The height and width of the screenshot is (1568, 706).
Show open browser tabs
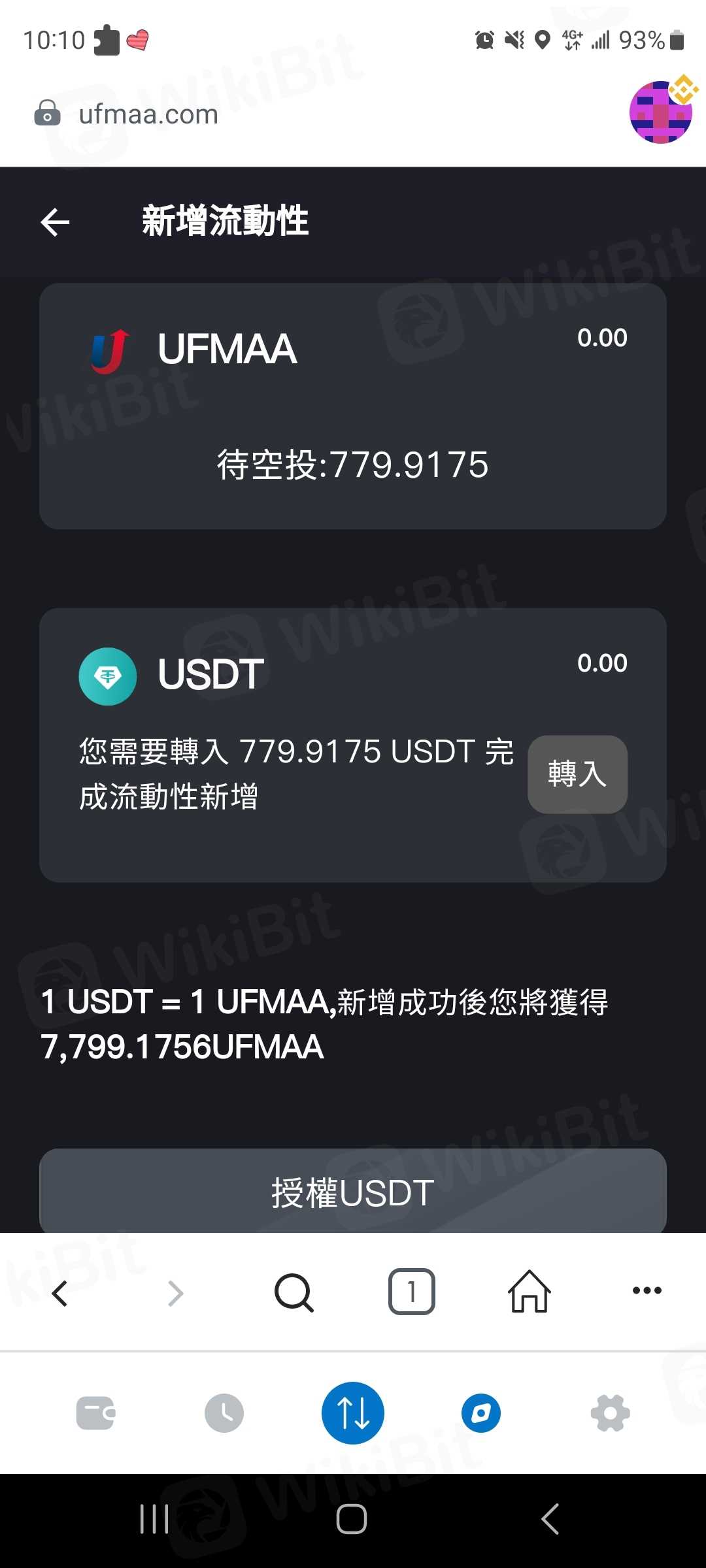coord(412,1292)
